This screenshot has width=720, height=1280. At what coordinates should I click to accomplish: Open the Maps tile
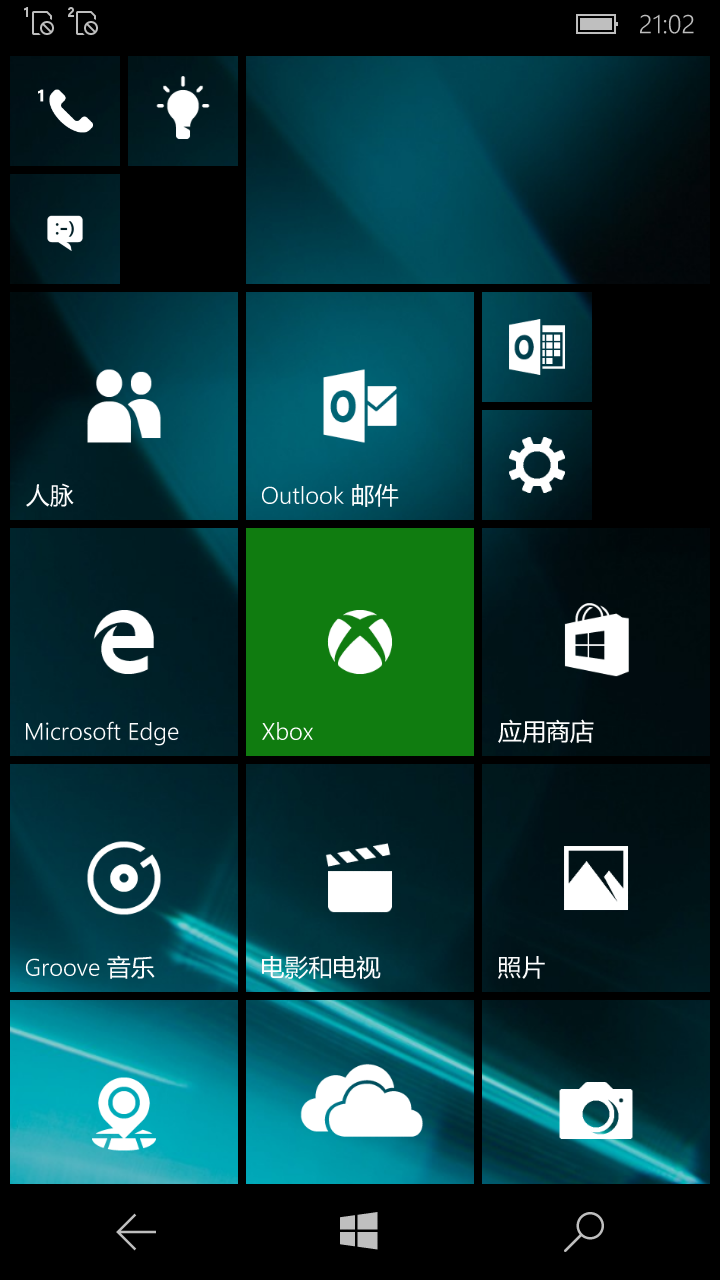124,1092
